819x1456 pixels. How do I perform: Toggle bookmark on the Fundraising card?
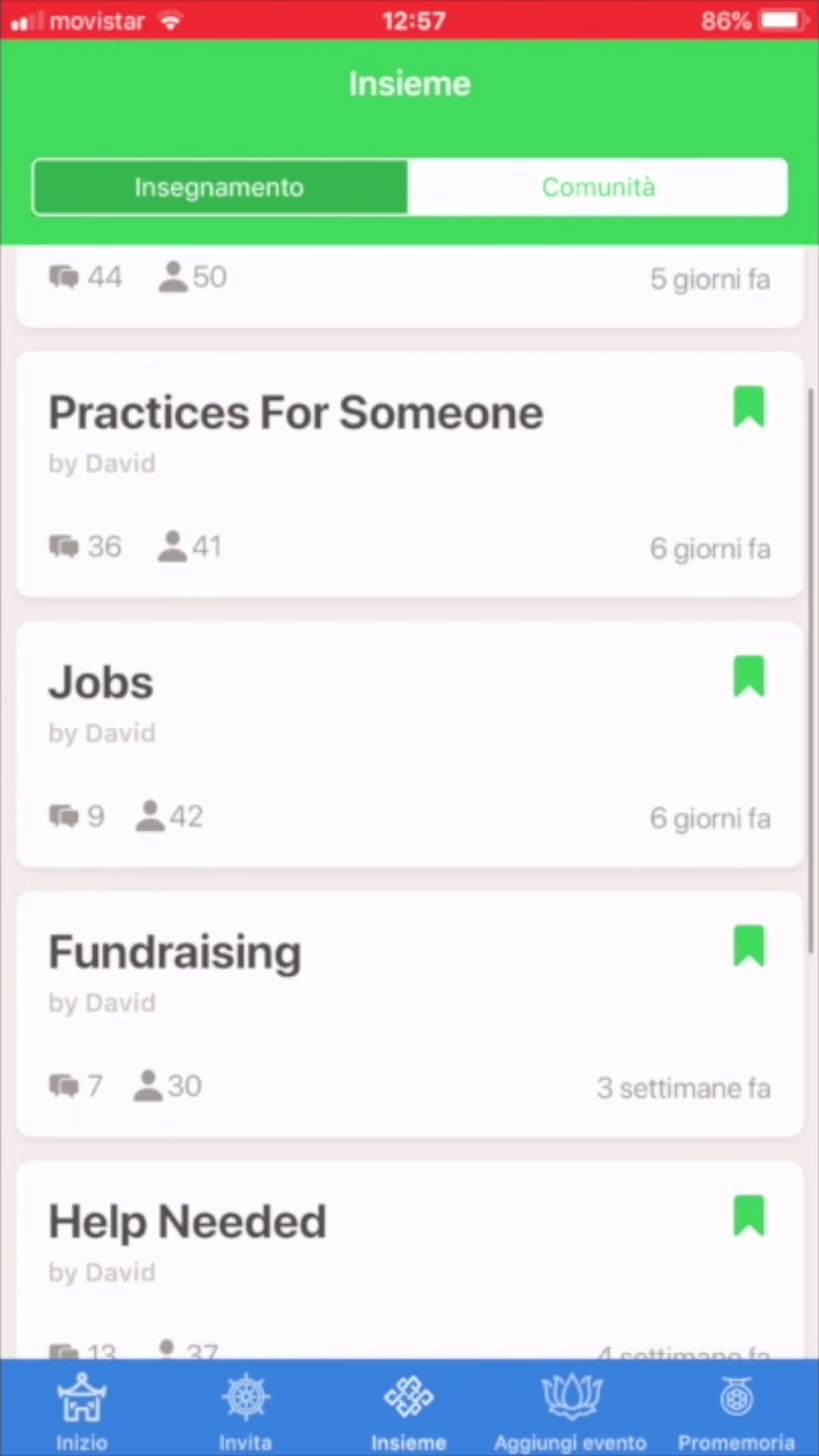[749, 946]
